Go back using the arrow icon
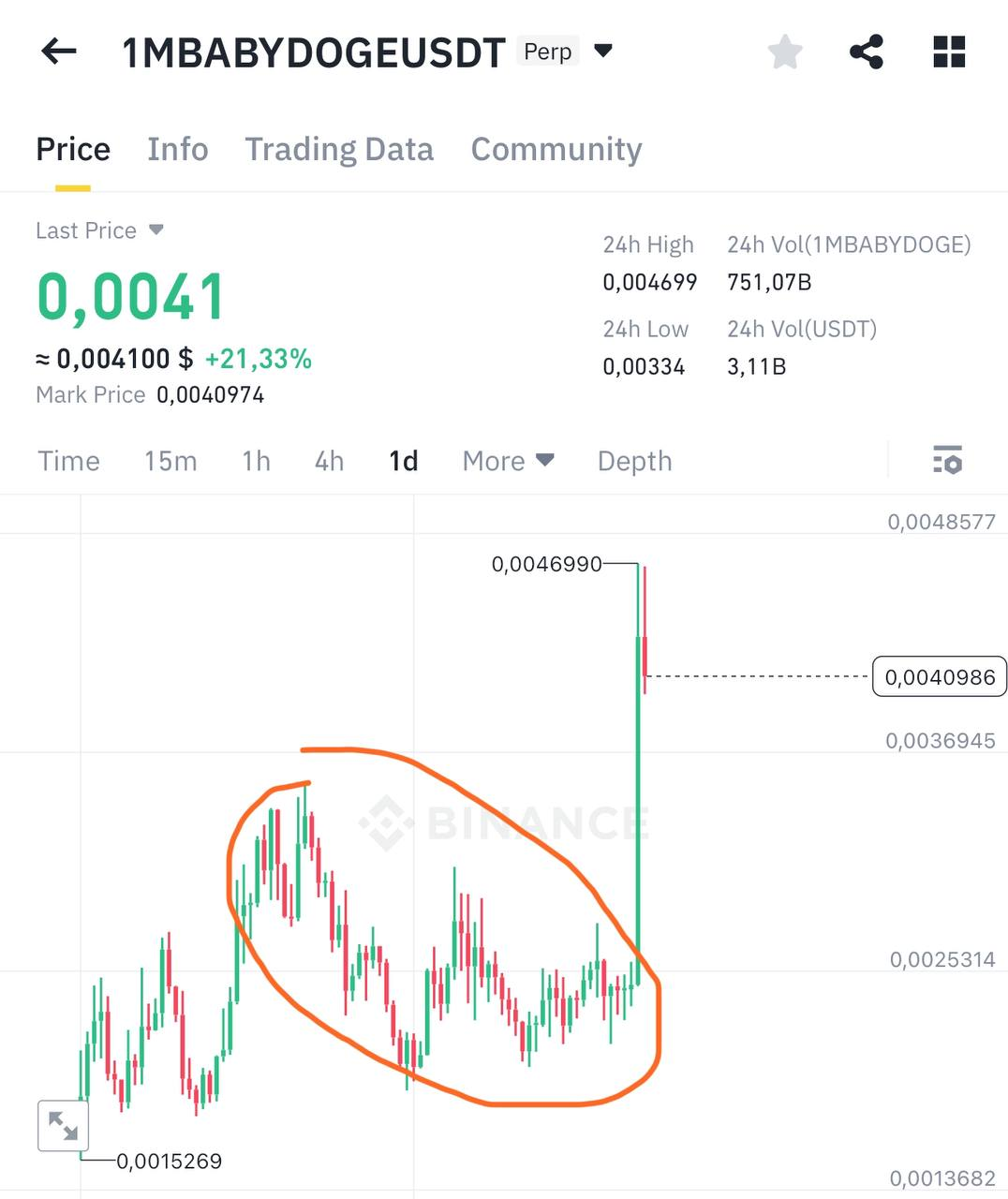 (58, 52)
